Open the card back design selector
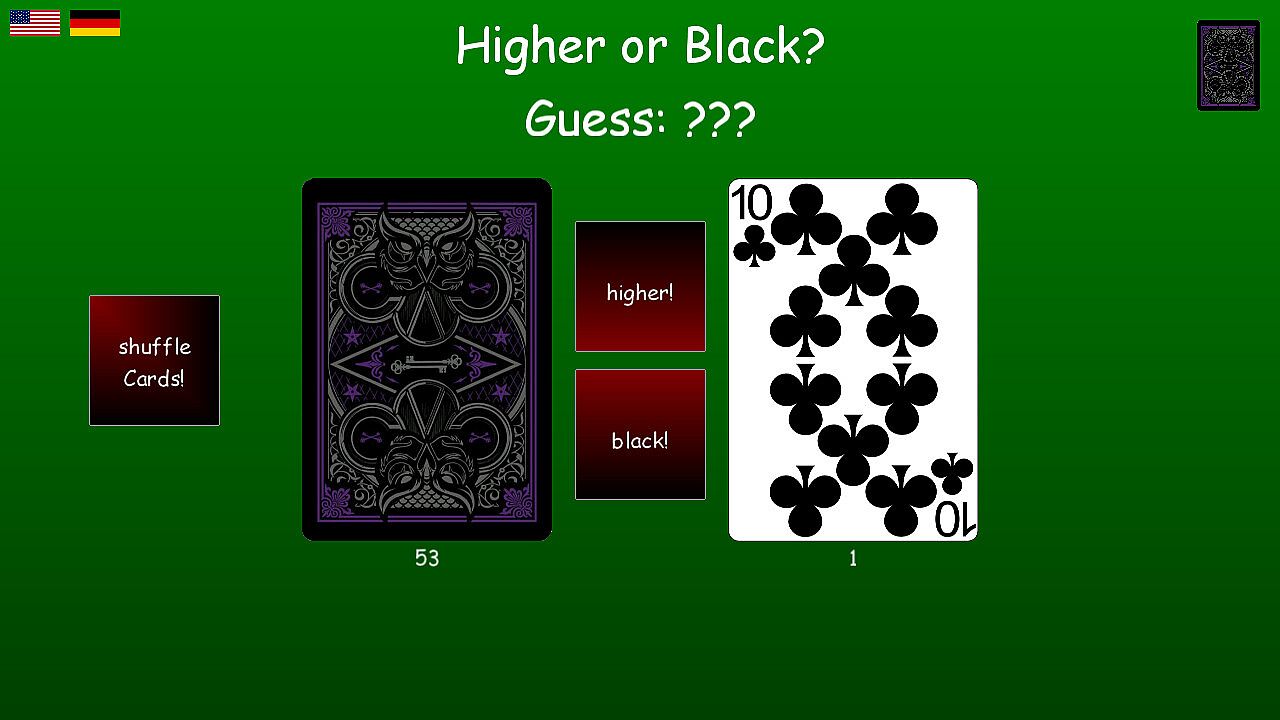The image size is (1280, 720). 1228,65
